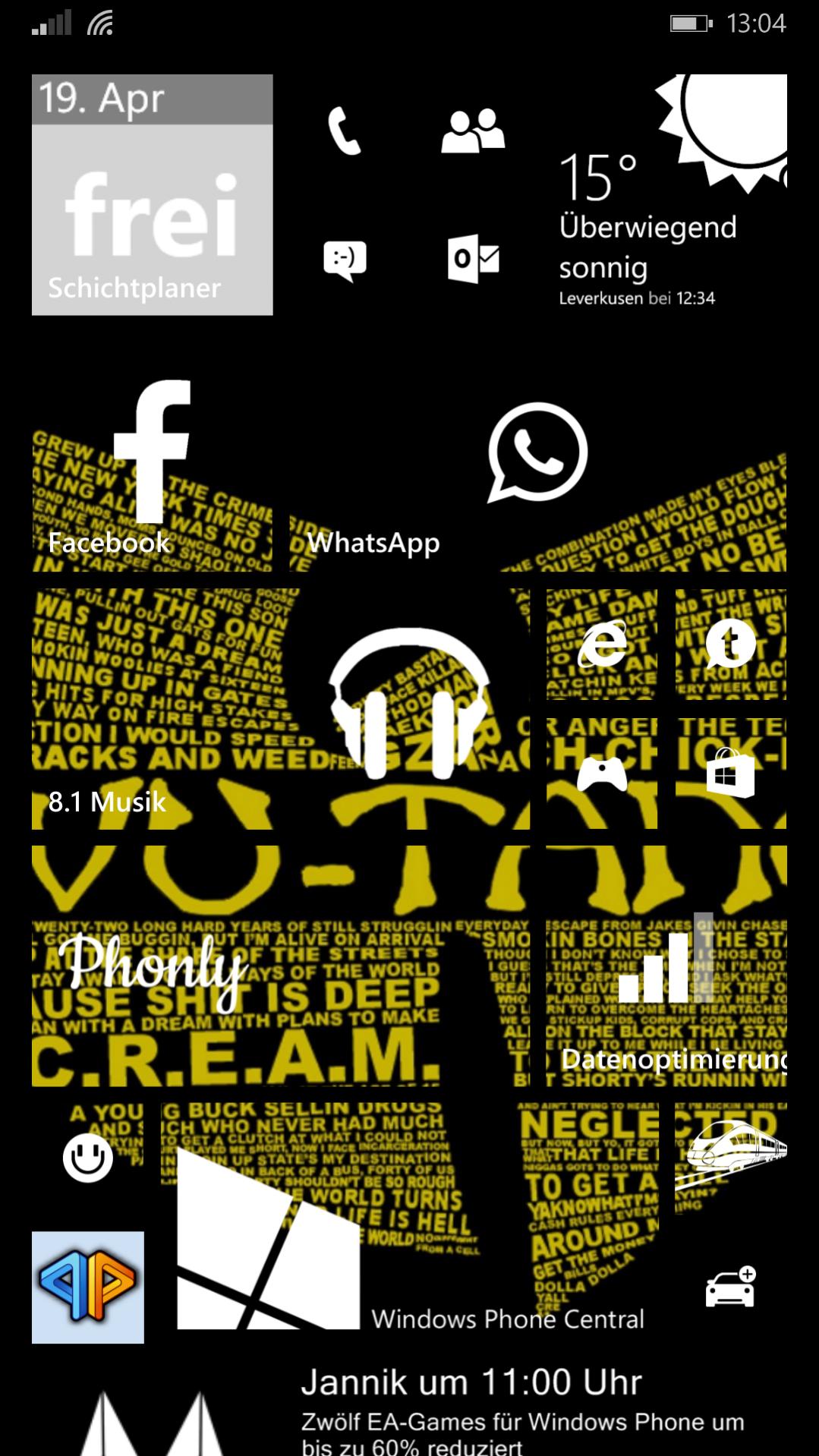
Task: Open the People contacts tile
Action: 473,131
